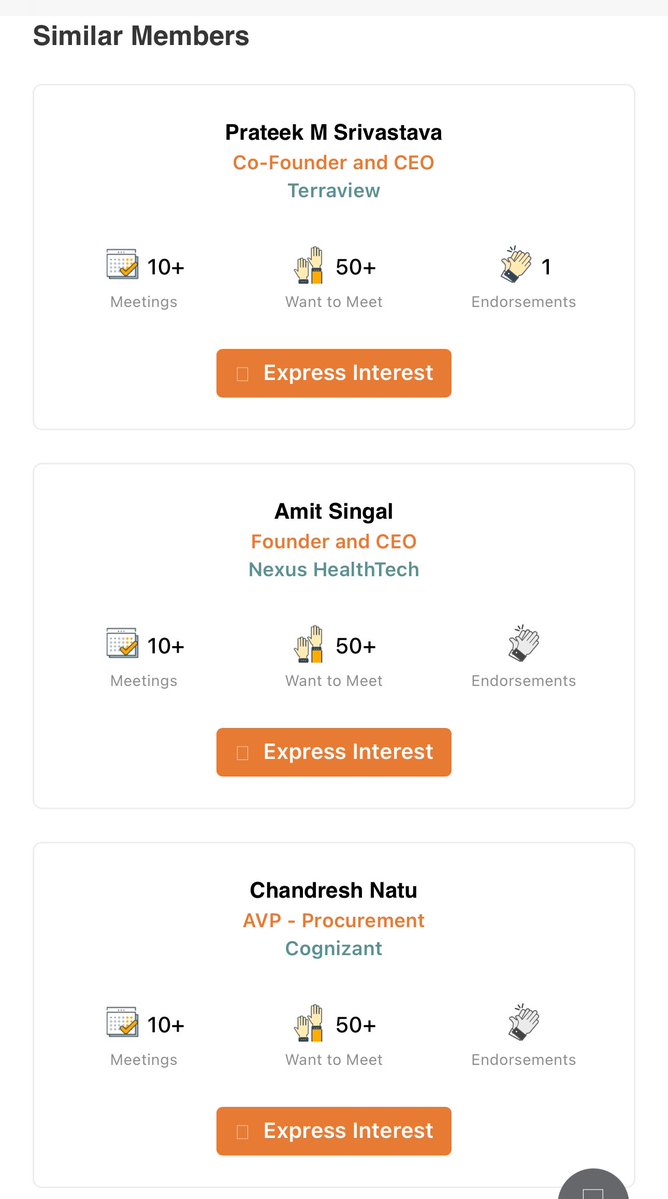Viewport: 668px width, 1199px height.
Task: Express interest in Prateek M Srivastava
Action: 334,373
